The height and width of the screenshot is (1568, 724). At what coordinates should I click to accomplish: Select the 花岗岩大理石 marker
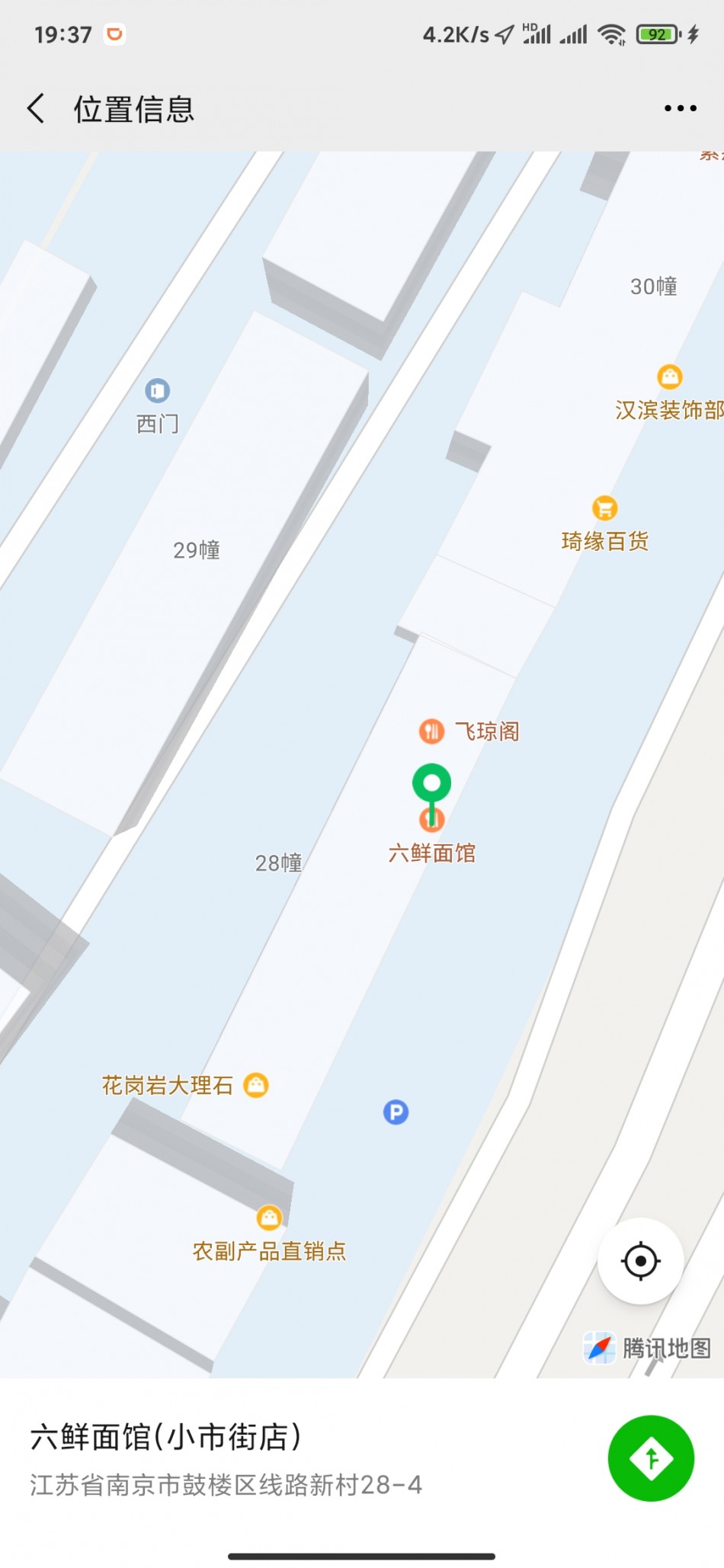pyautogui.click(x=256, y=1085)
